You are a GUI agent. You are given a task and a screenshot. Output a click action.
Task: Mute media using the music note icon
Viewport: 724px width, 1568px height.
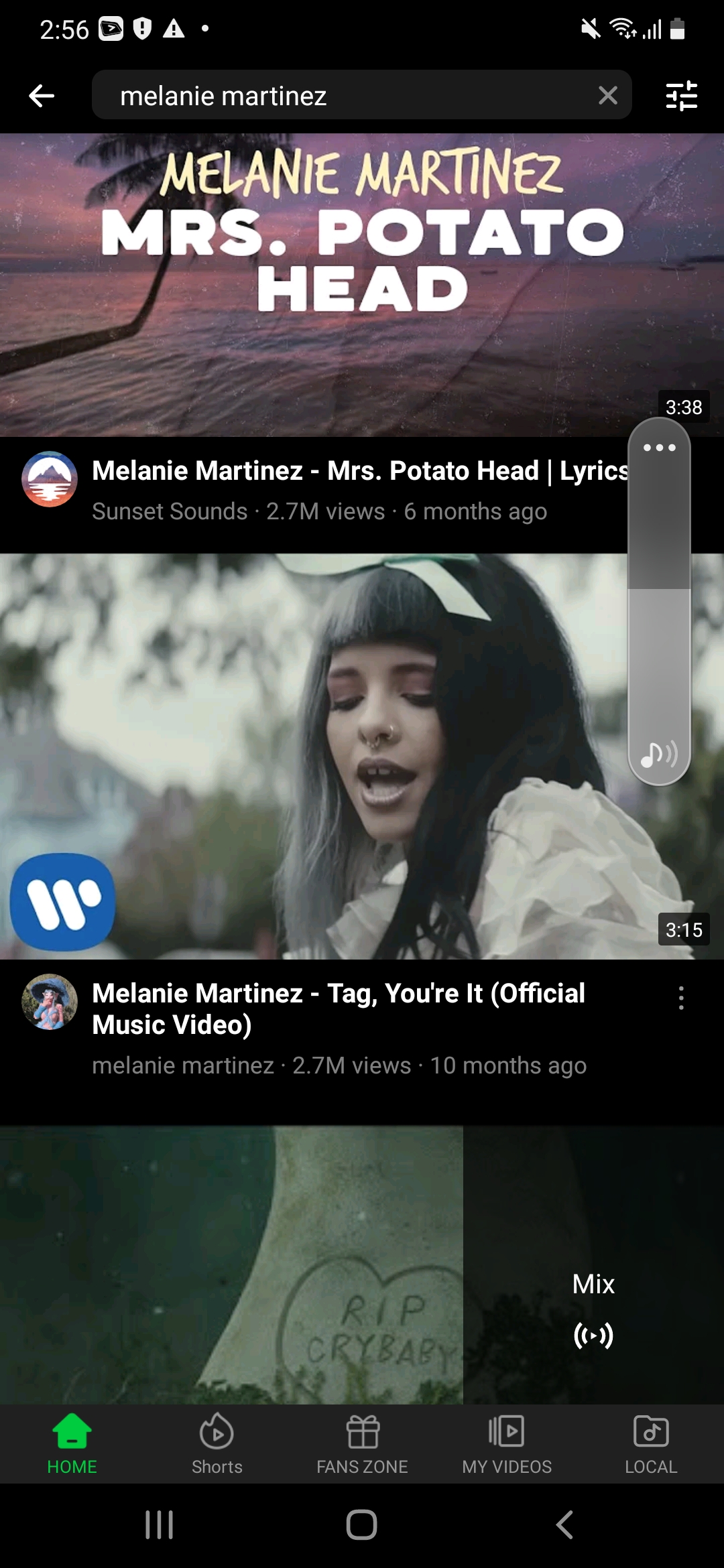click(659, 755)
